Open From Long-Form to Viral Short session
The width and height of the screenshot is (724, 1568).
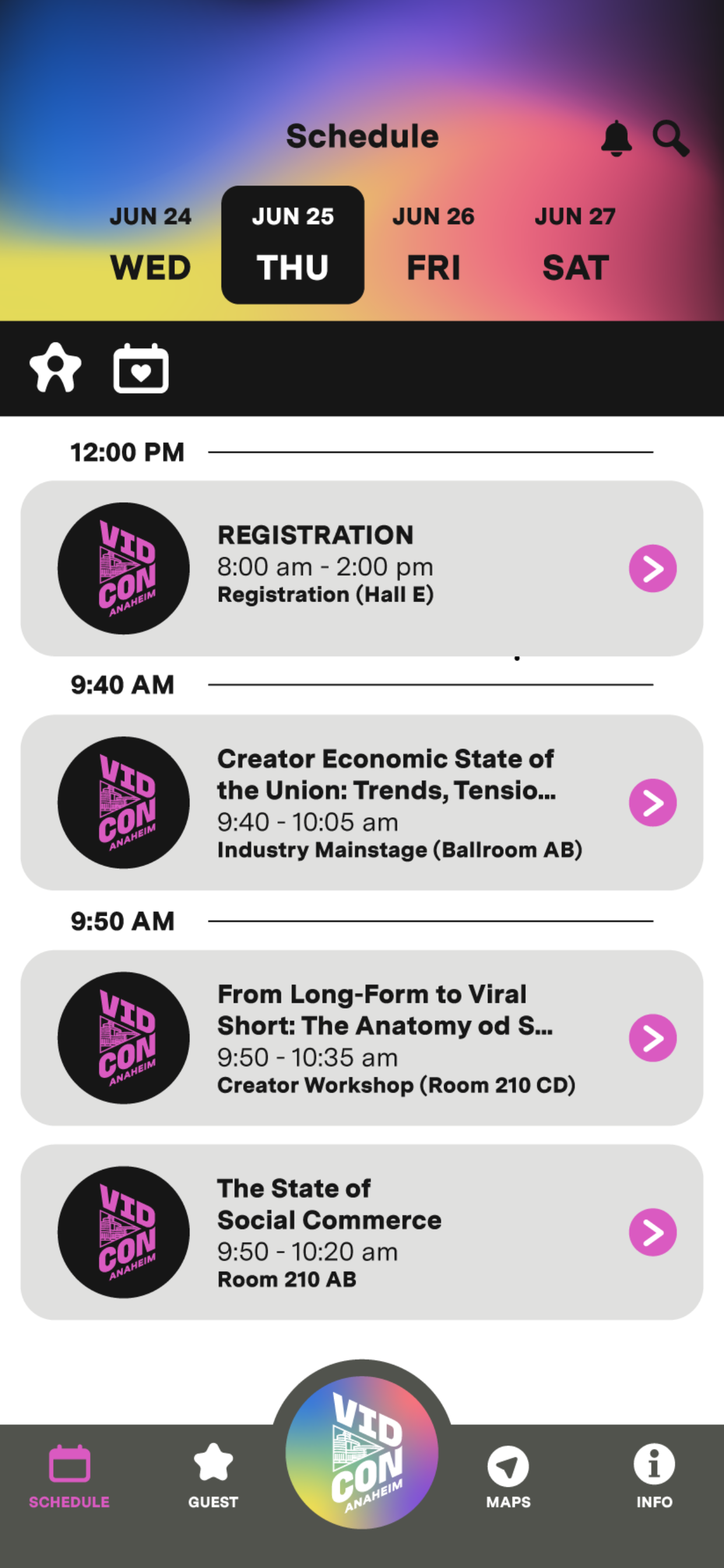(x=362, y=1038)
